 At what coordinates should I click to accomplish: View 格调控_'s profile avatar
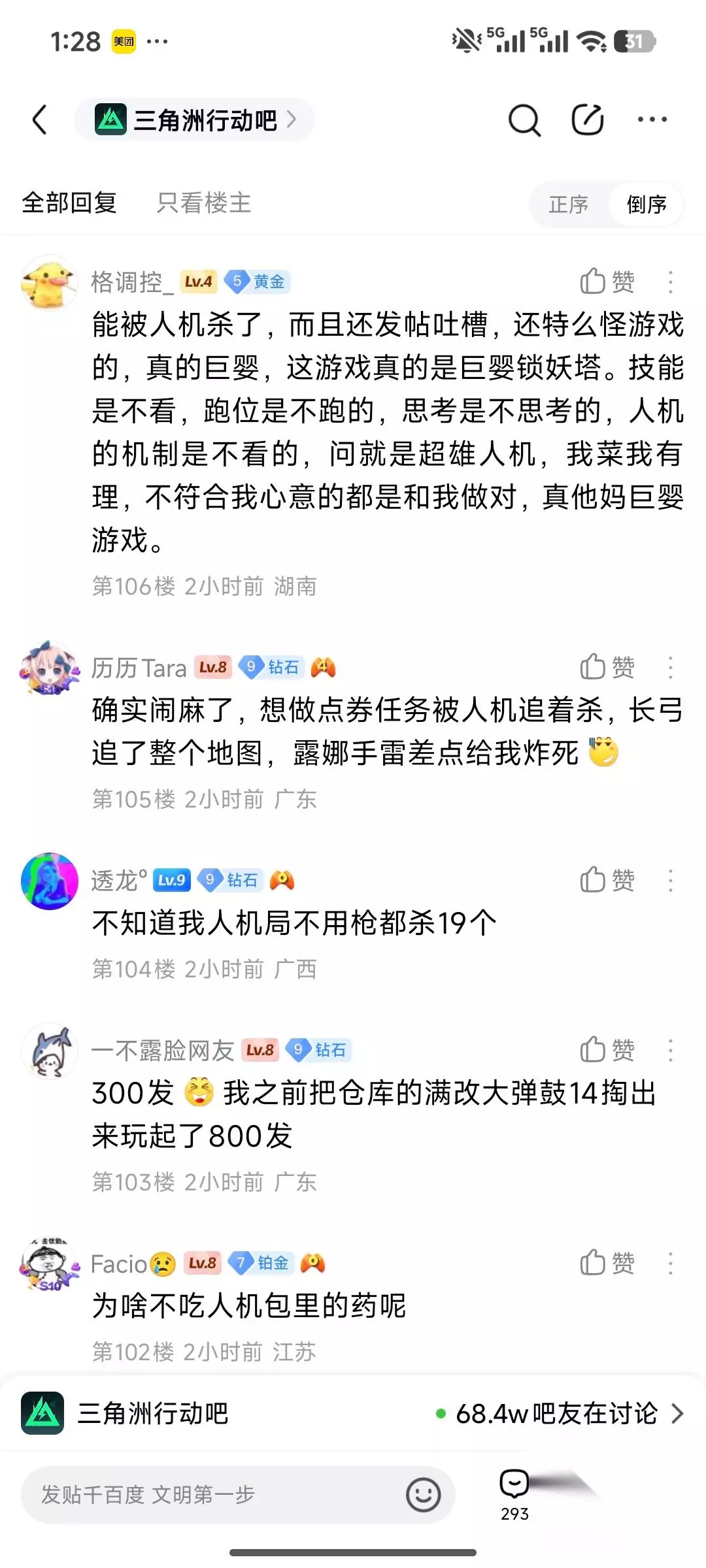(50, 282)
